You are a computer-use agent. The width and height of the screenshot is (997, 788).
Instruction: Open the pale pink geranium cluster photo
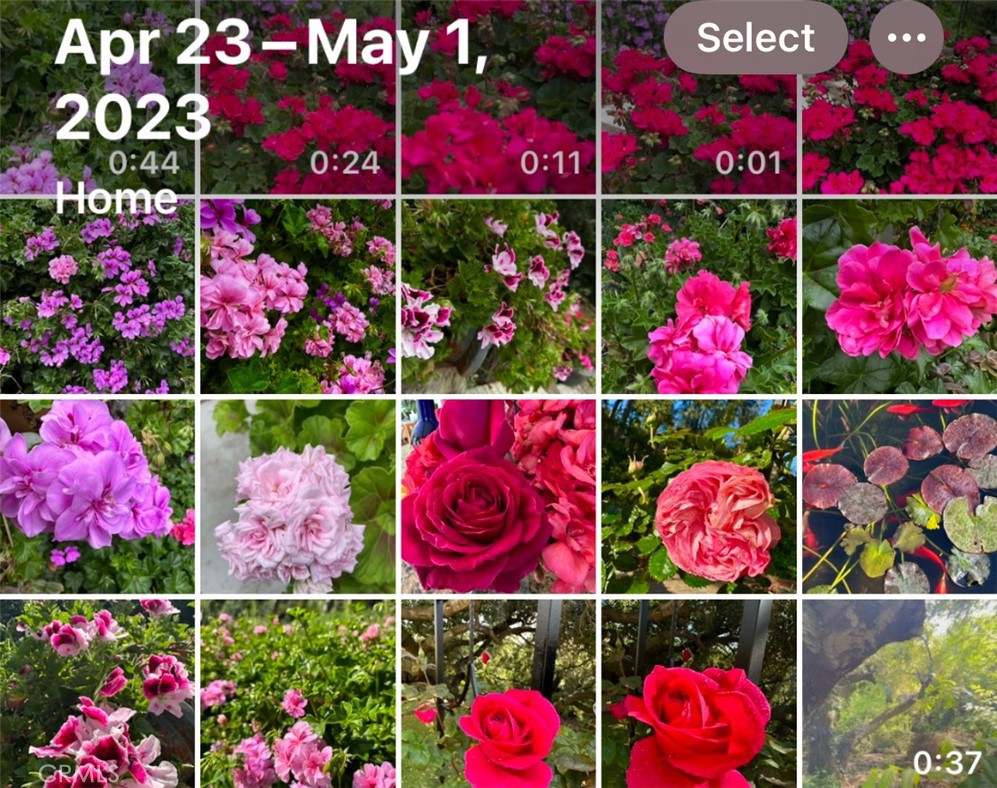[x=298, y=496]
